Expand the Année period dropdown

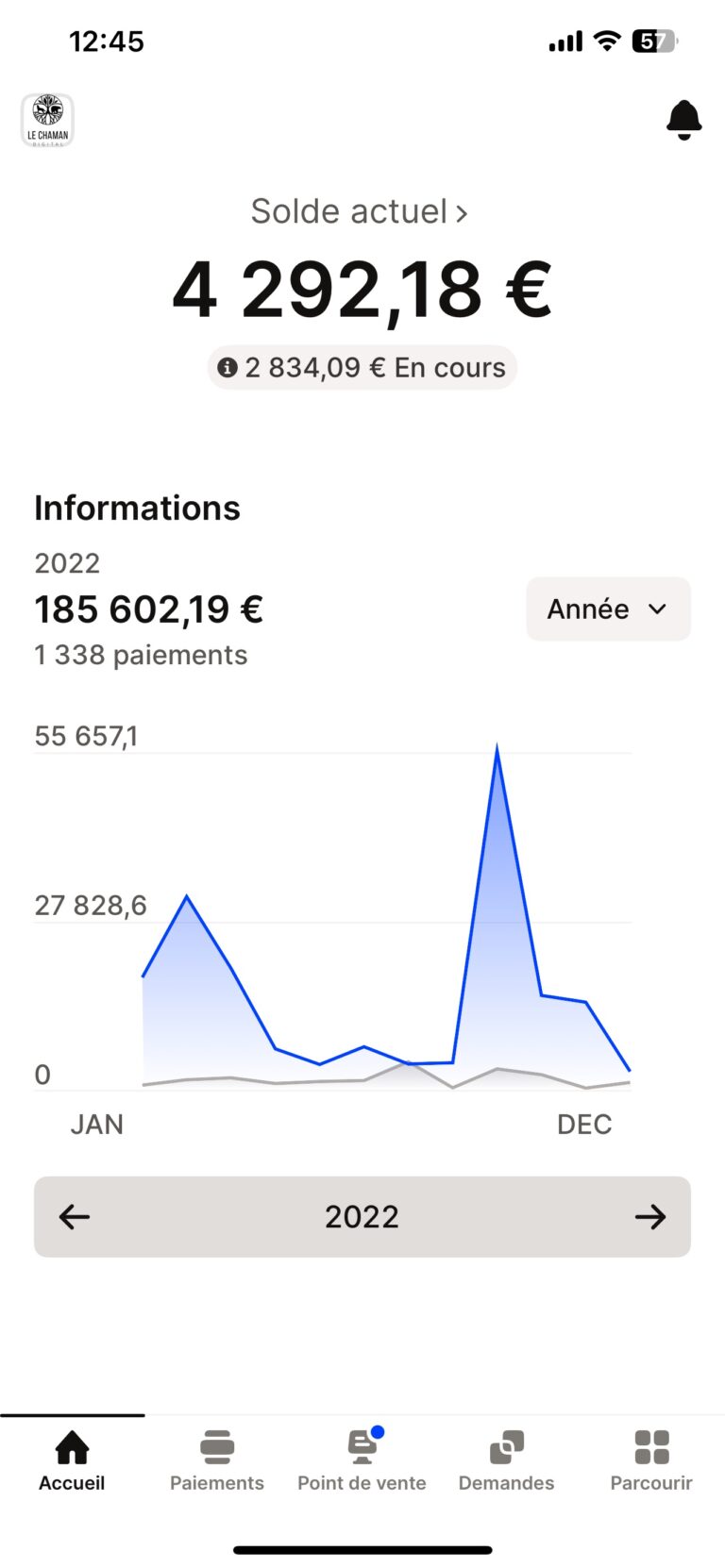(608, 609)
